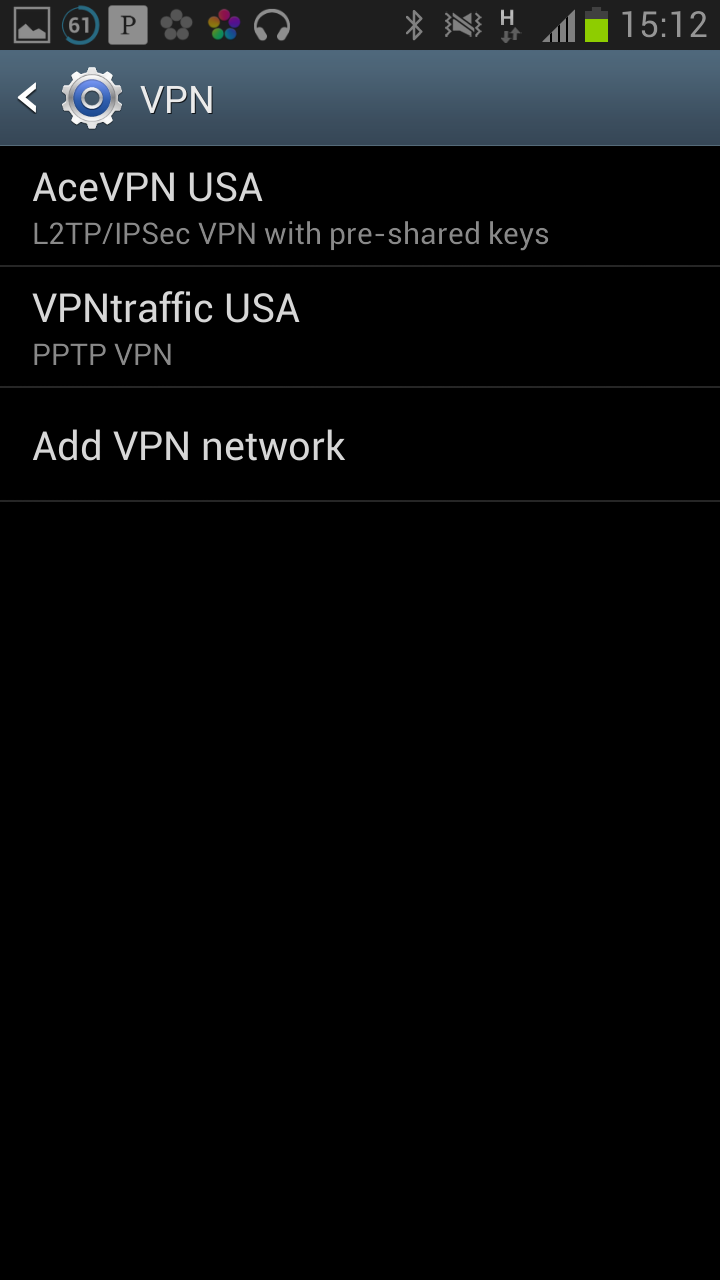Viewport: 720px width, 1280px height.
Task: Open the AceVPN USA connection
Action: pyautogui.click(x=360, y=207)
